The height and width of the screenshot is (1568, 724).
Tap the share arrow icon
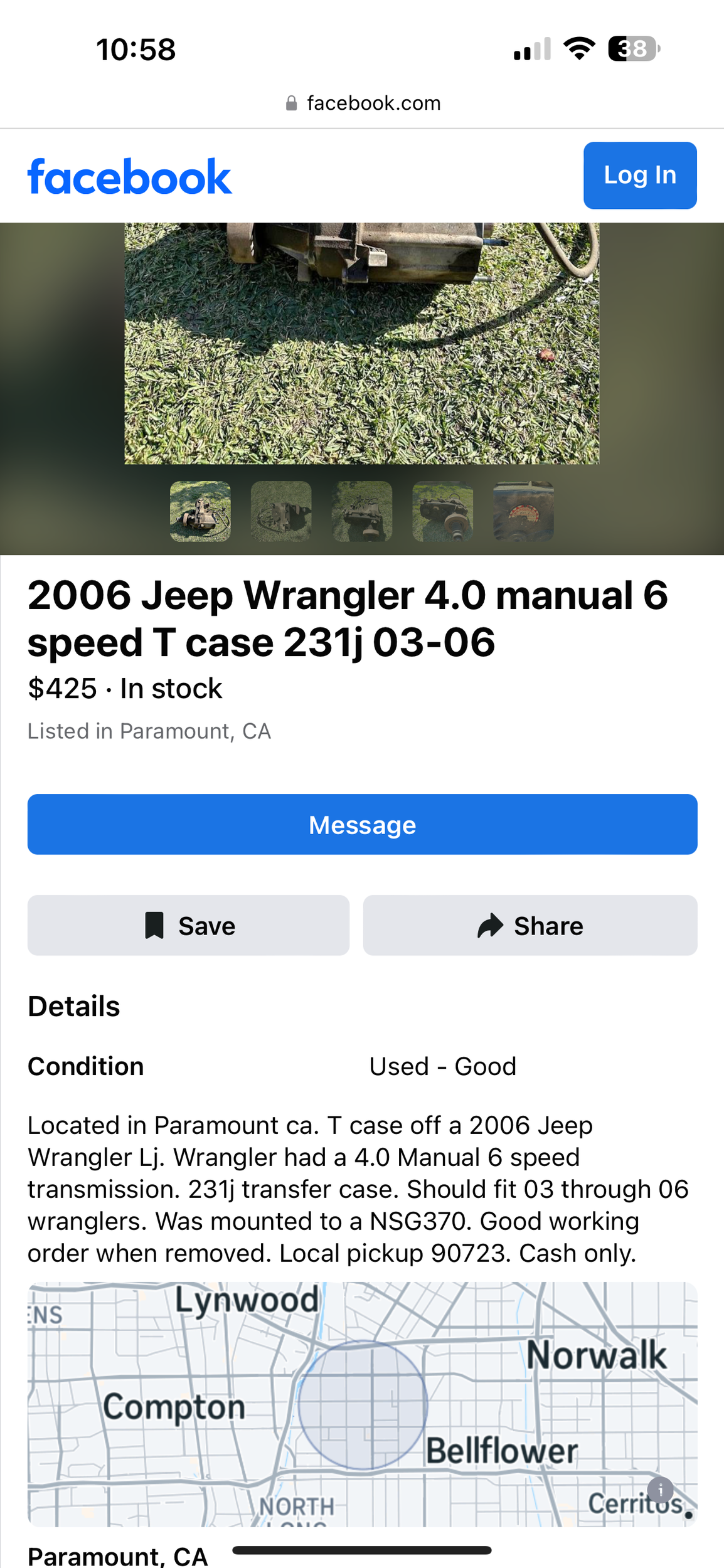(x=489, y=925)
